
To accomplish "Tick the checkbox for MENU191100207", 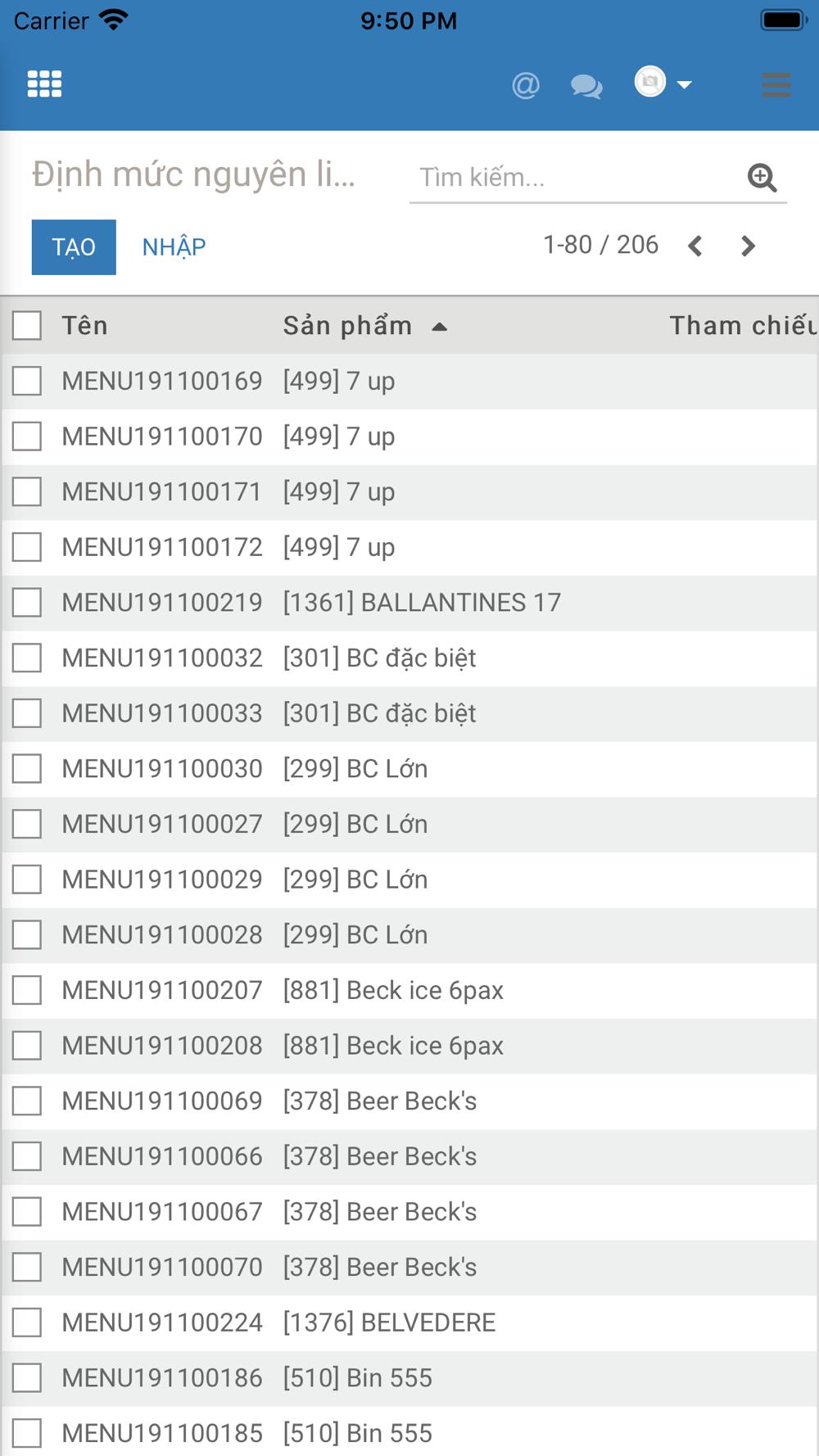I will (27, 990).
